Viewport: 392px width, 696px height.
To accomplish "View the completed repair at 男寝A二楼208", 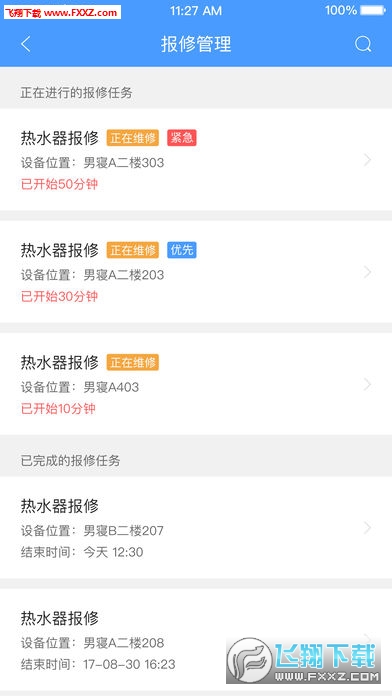I will 196,640.
